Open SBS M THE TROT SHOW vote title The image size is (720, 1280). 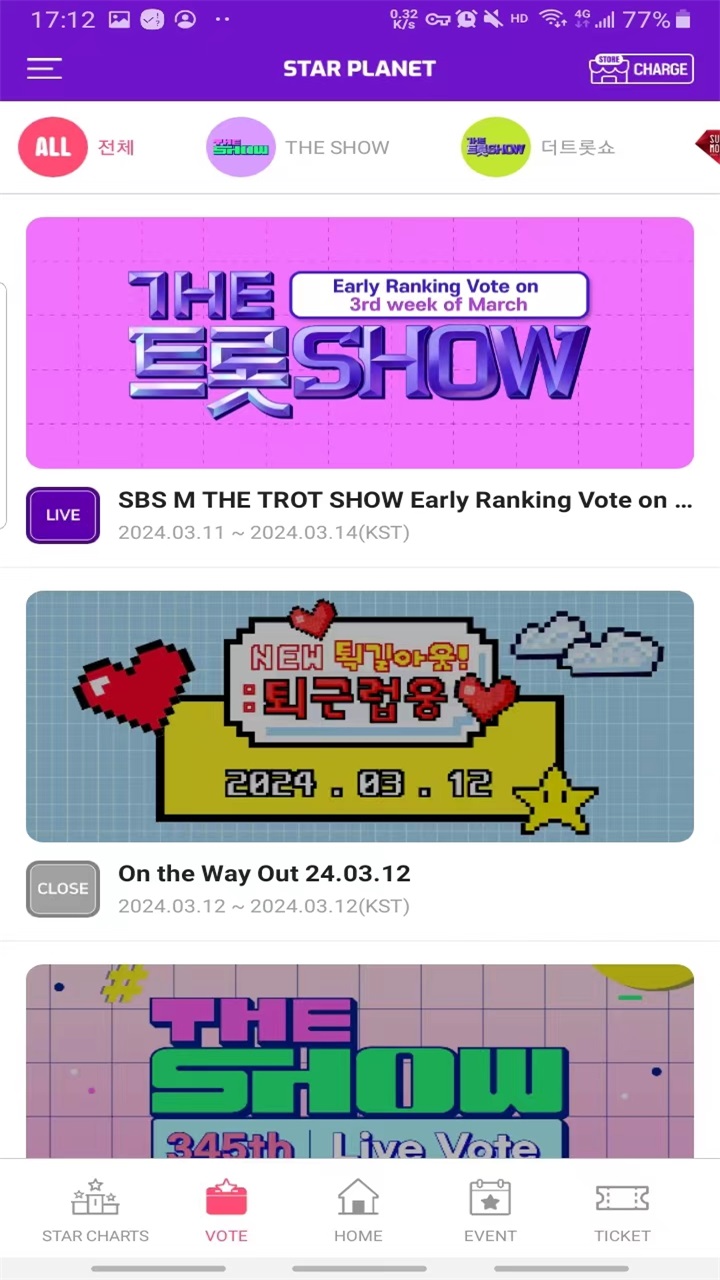(404, 500)
